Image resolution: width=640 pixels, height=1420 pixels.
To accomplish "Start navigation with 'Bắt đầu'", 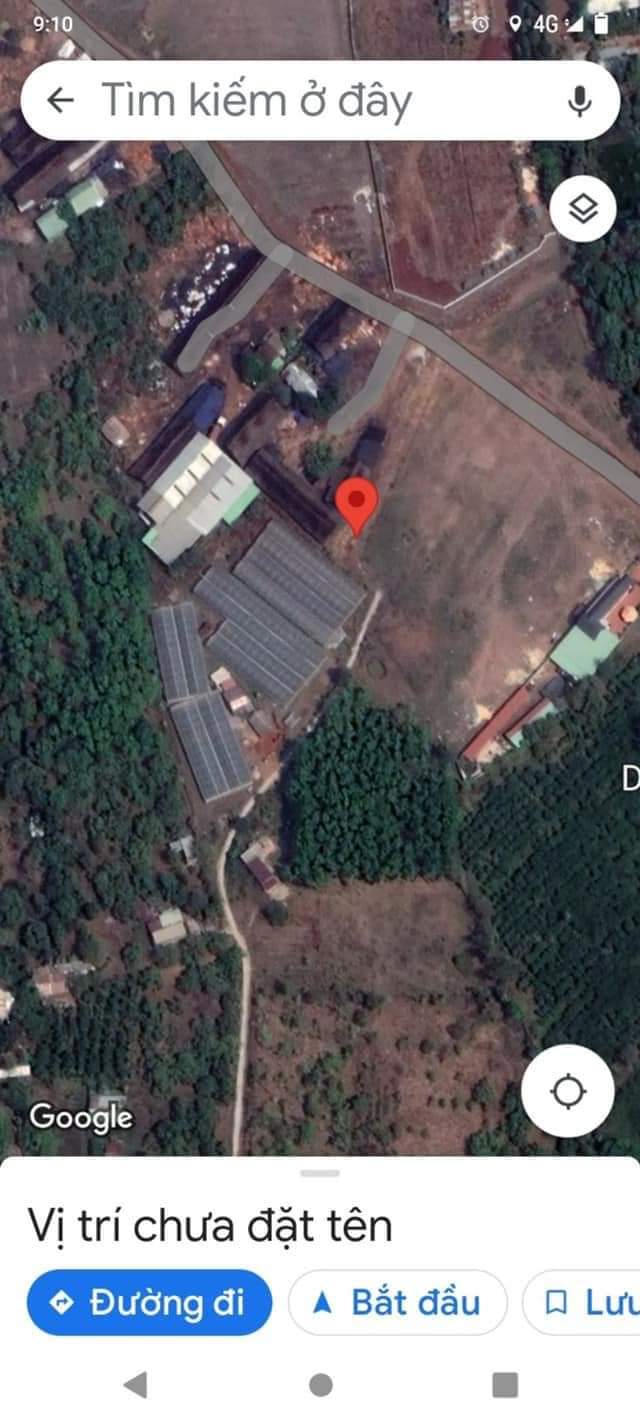I will tap(397, 1302).
